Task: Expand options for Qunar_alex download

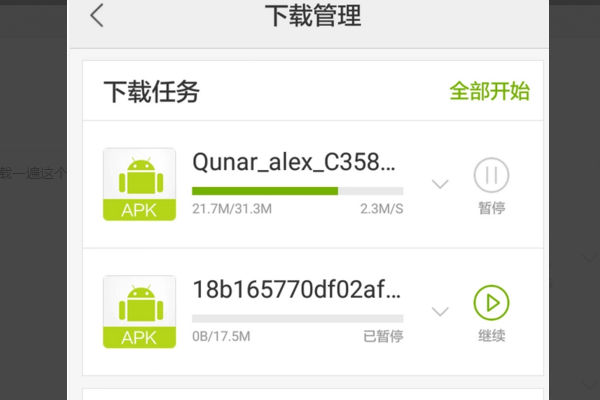Action: [x=439, y=183]
